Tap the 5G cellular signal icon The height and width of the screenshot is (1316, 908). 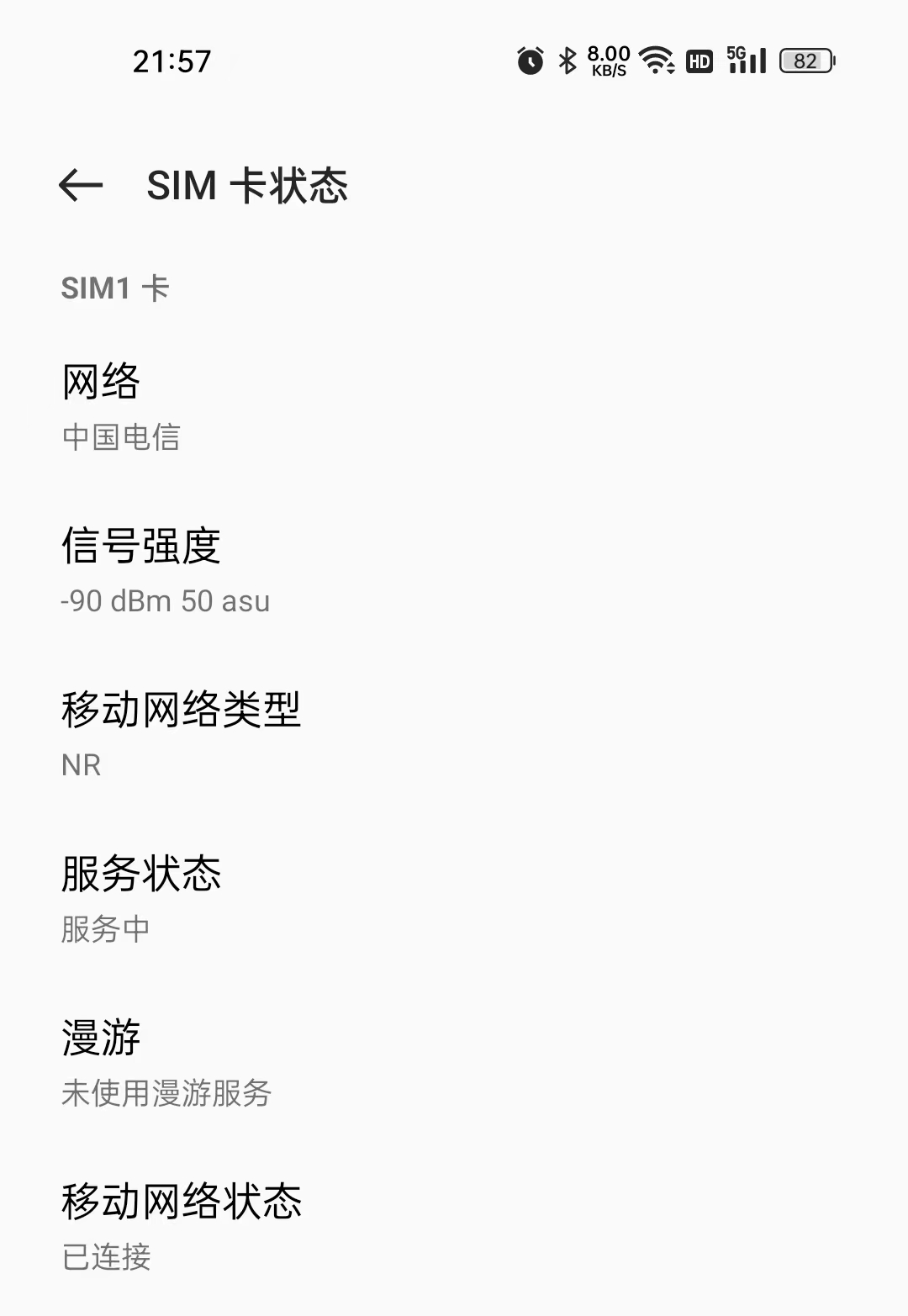[747, 61]
